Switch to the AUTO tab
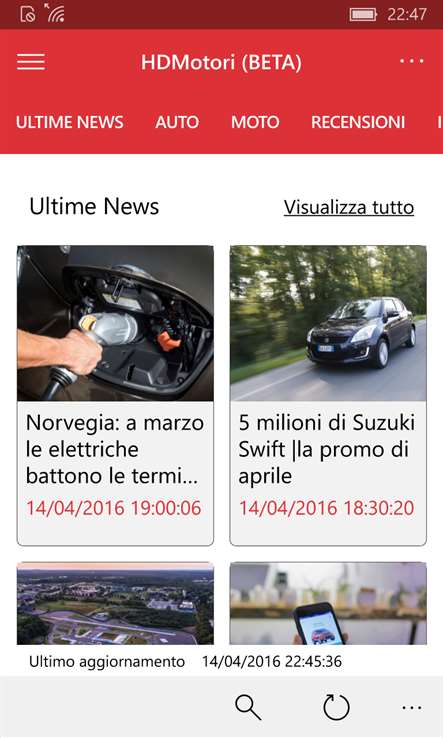 click(177, 122)
